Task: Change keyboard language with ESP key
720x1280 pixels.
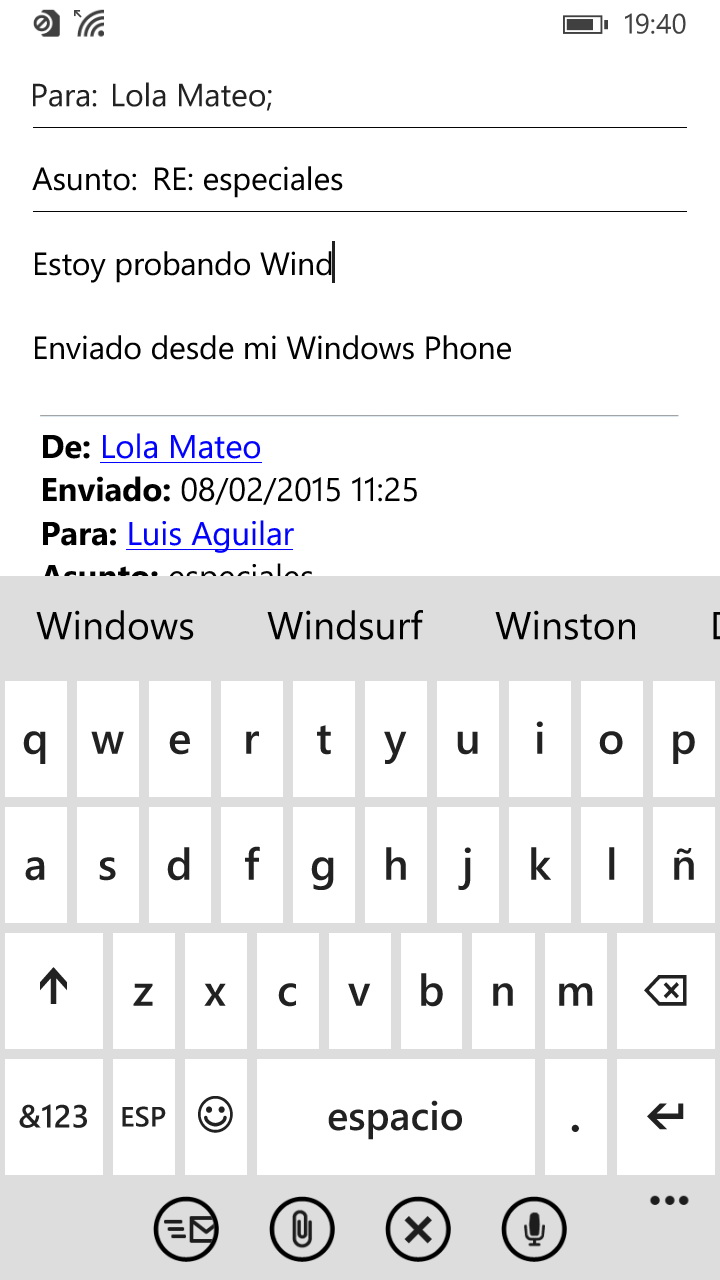Action: pyautogui.click(x=143, y=1117)
